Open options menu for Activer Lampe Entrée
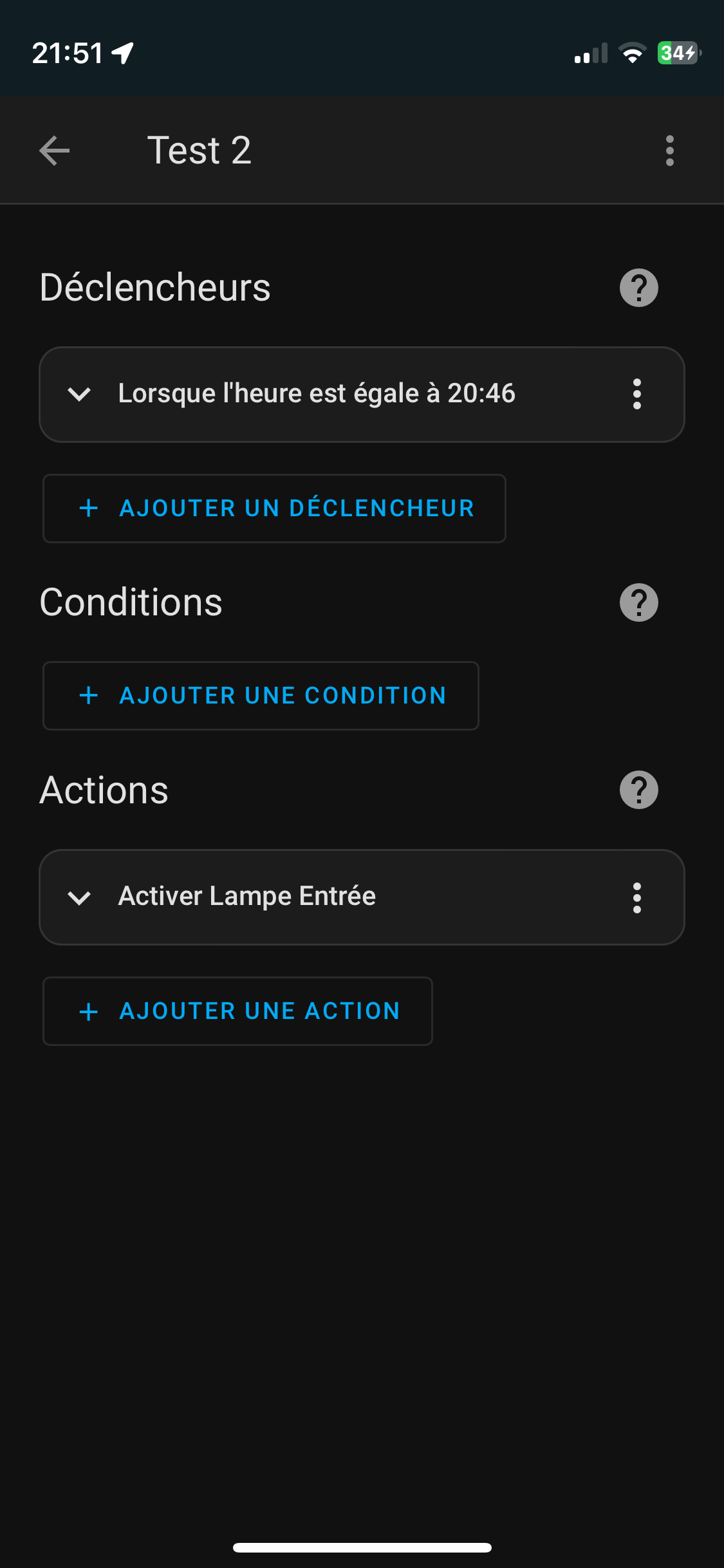 636,897
